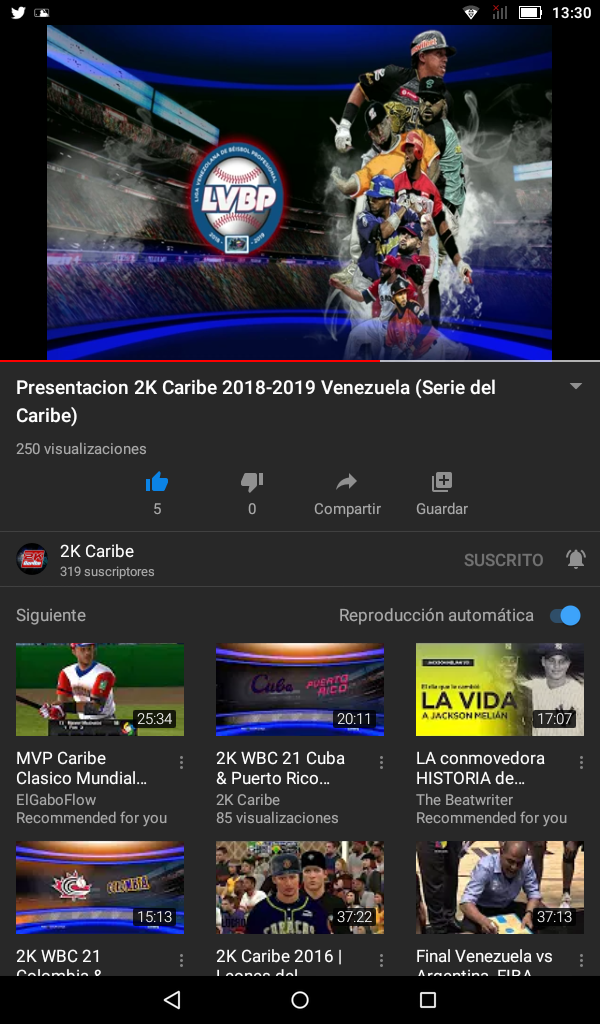Return to the home screen
The image size is (600, 1024).
(x=300, y=1000)
